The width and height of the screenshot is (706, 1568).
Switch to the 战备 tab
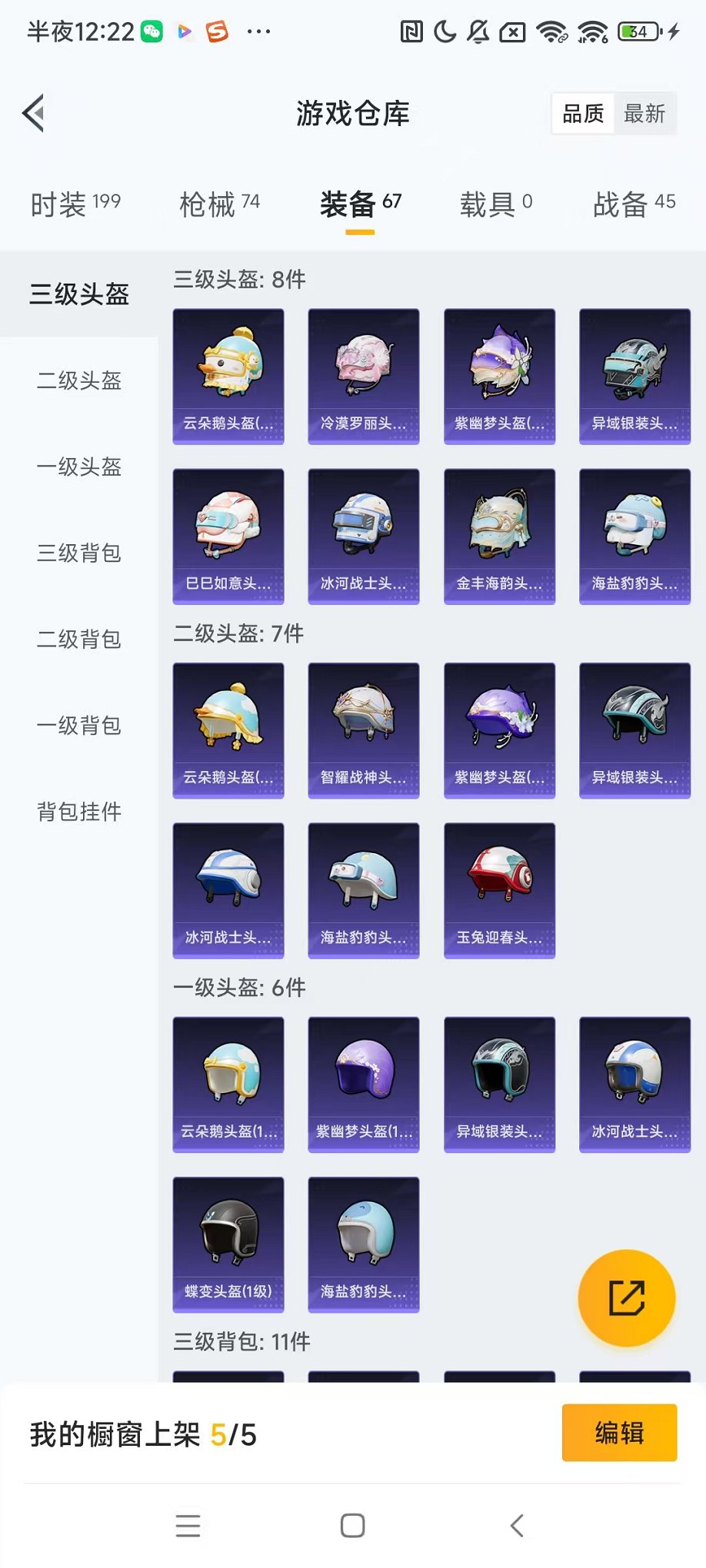coord(634,204)
